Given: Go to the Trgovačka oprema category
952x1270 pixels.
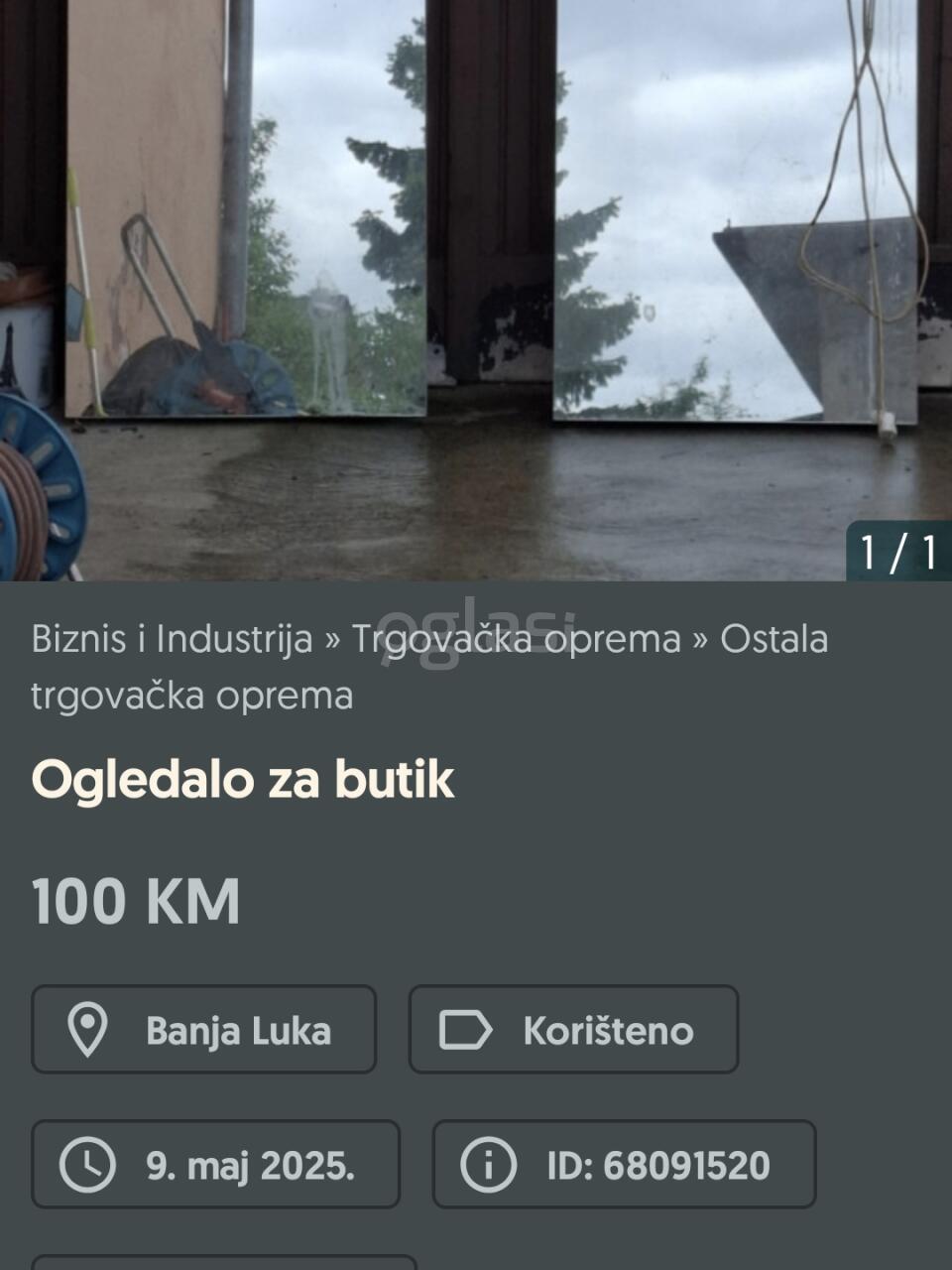Looking at the screenshot, I should (x=516, y=639).
